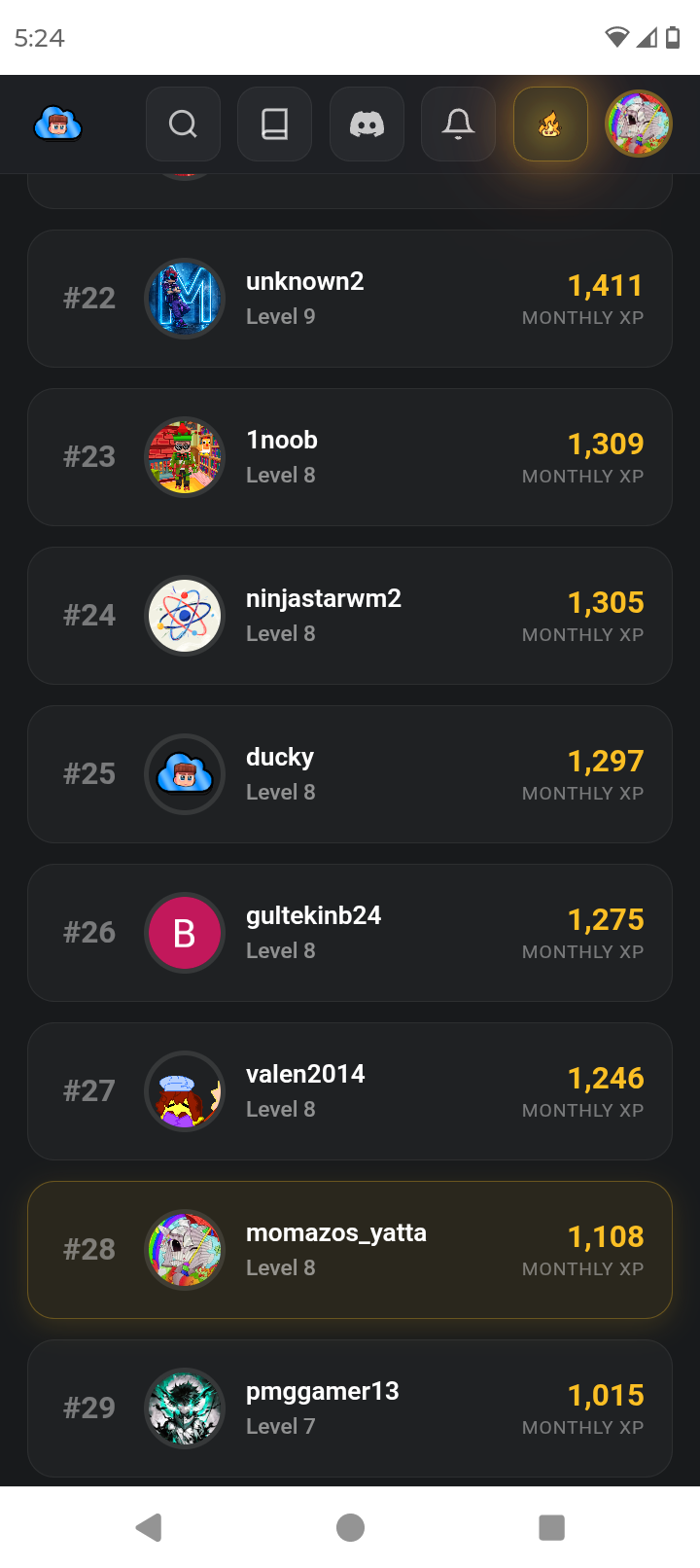Open the Discord icon
This screenshot has height=1568, width=700.
367,125
